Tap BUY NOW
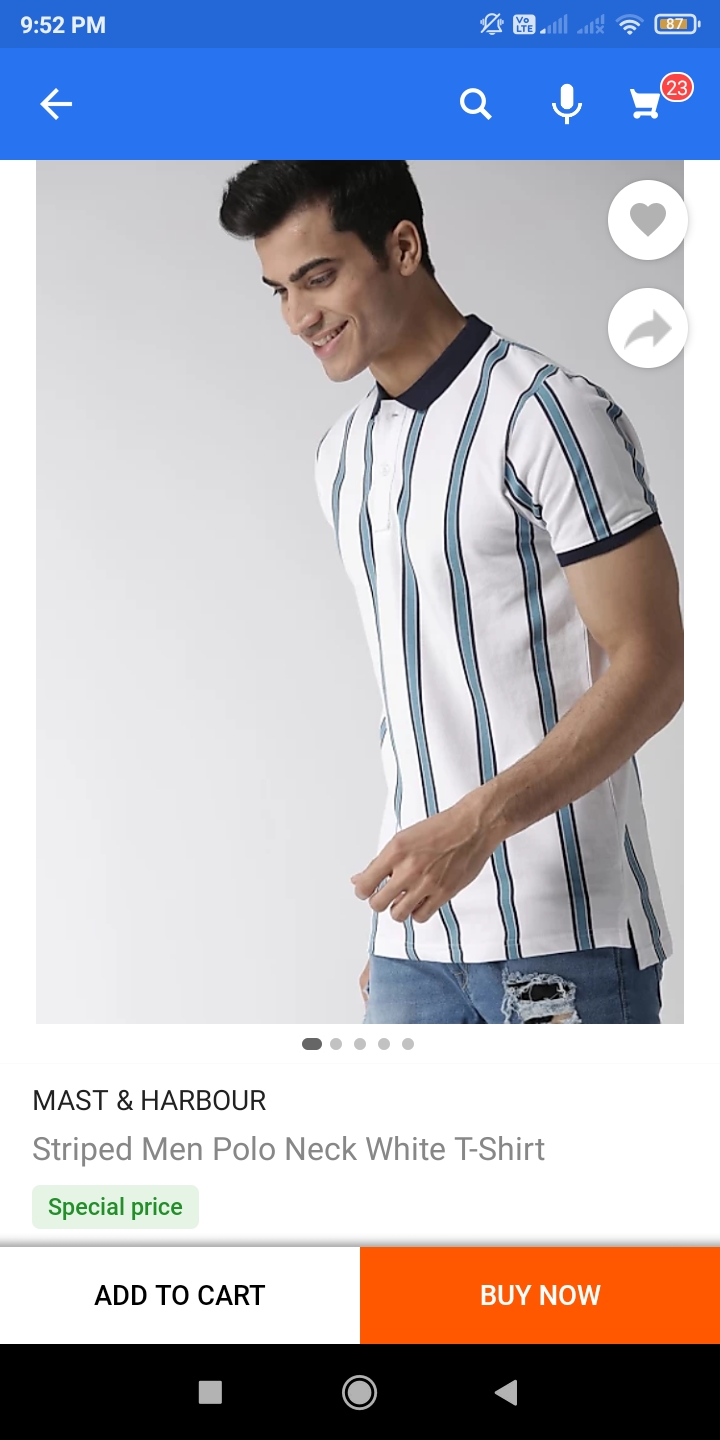 540,1295
